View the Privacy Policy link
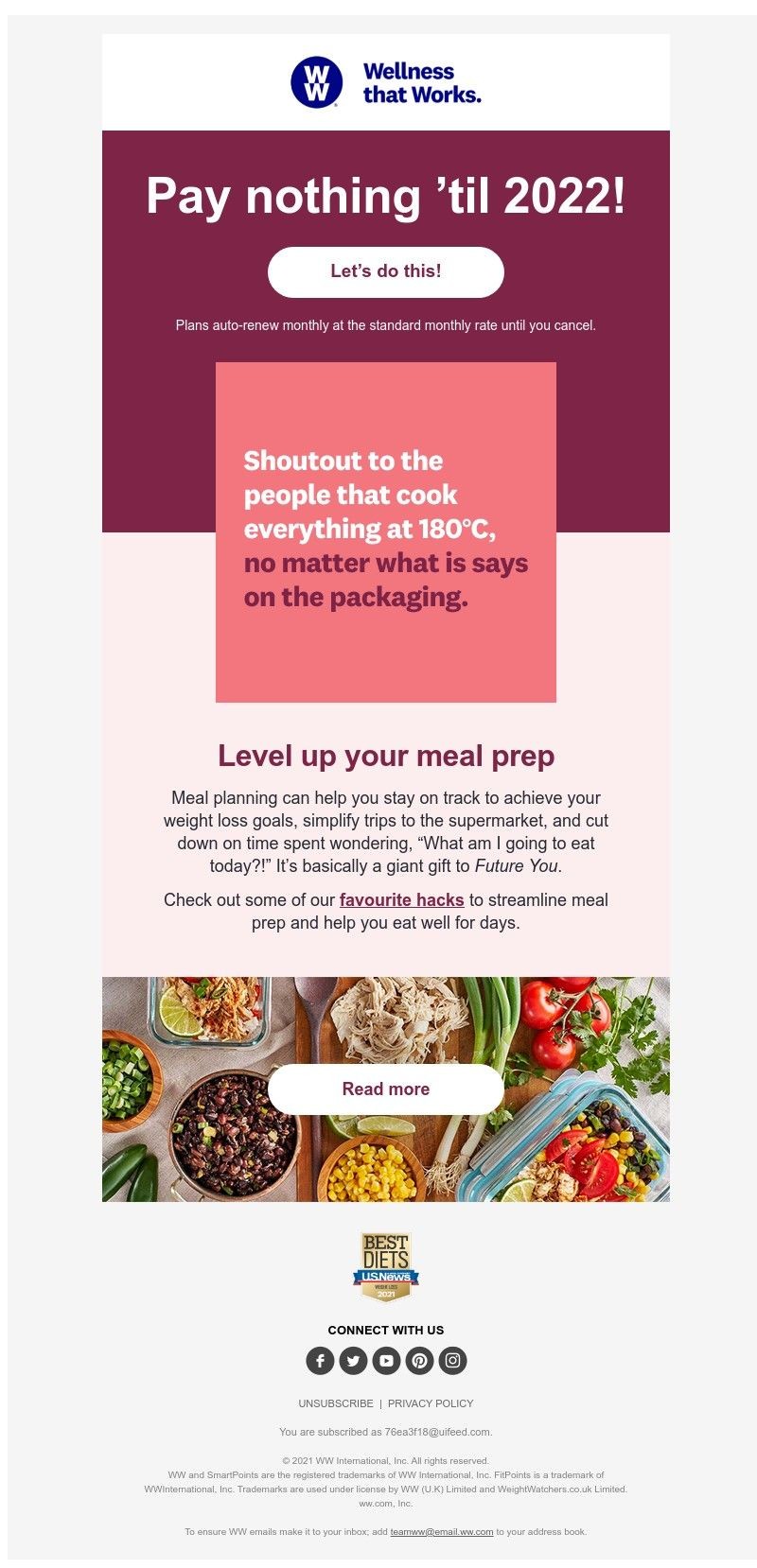This screenshot has height=1568, width=757. point(431,1403)
